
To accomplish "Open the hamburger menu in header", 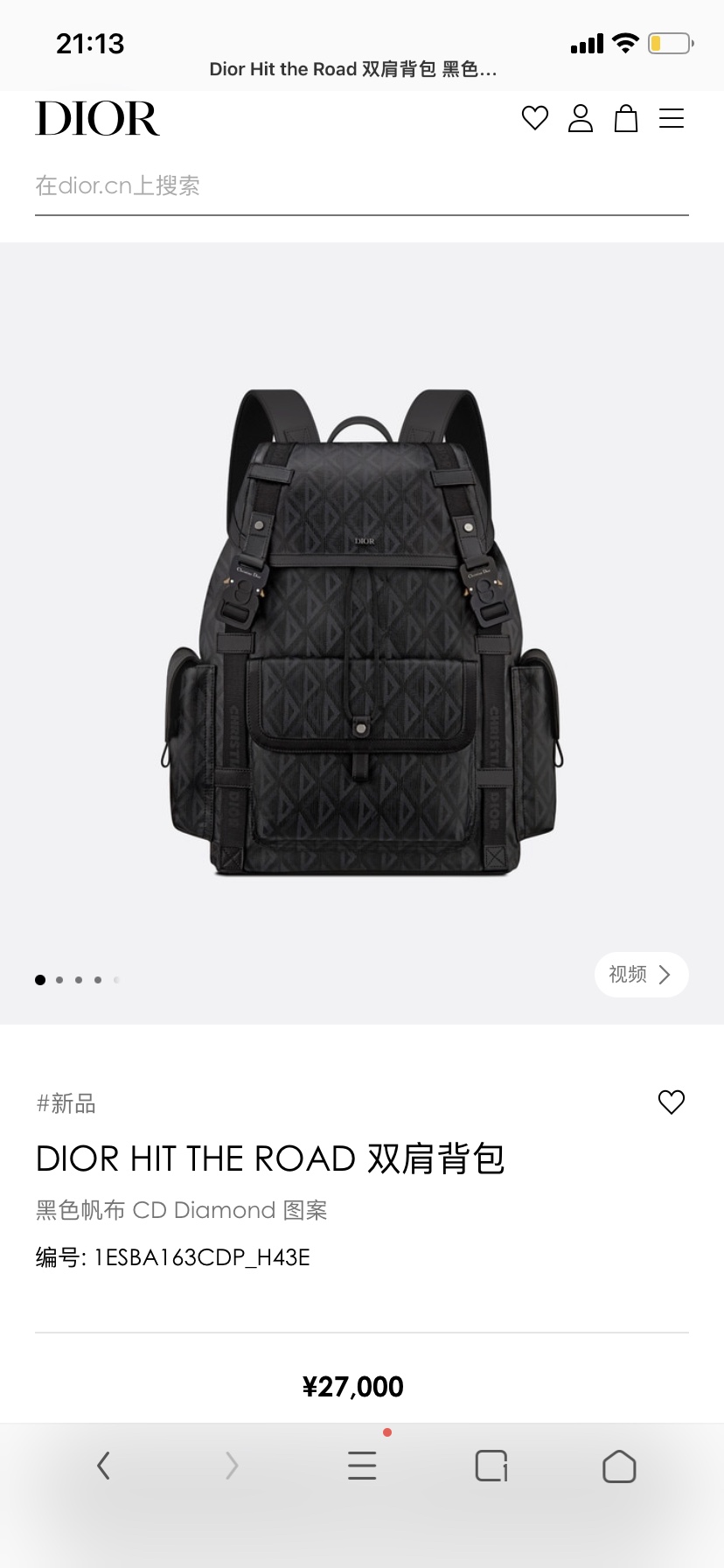I will pos(672,118).
